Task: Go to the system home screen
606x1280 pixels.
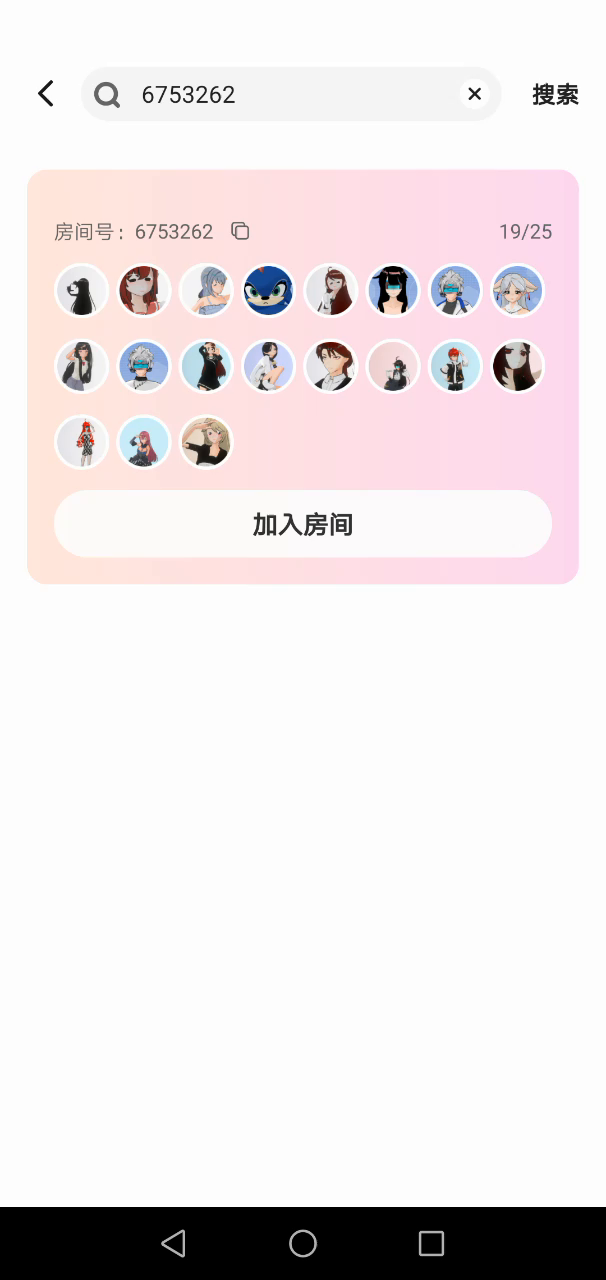Action: click(303, 1243)
